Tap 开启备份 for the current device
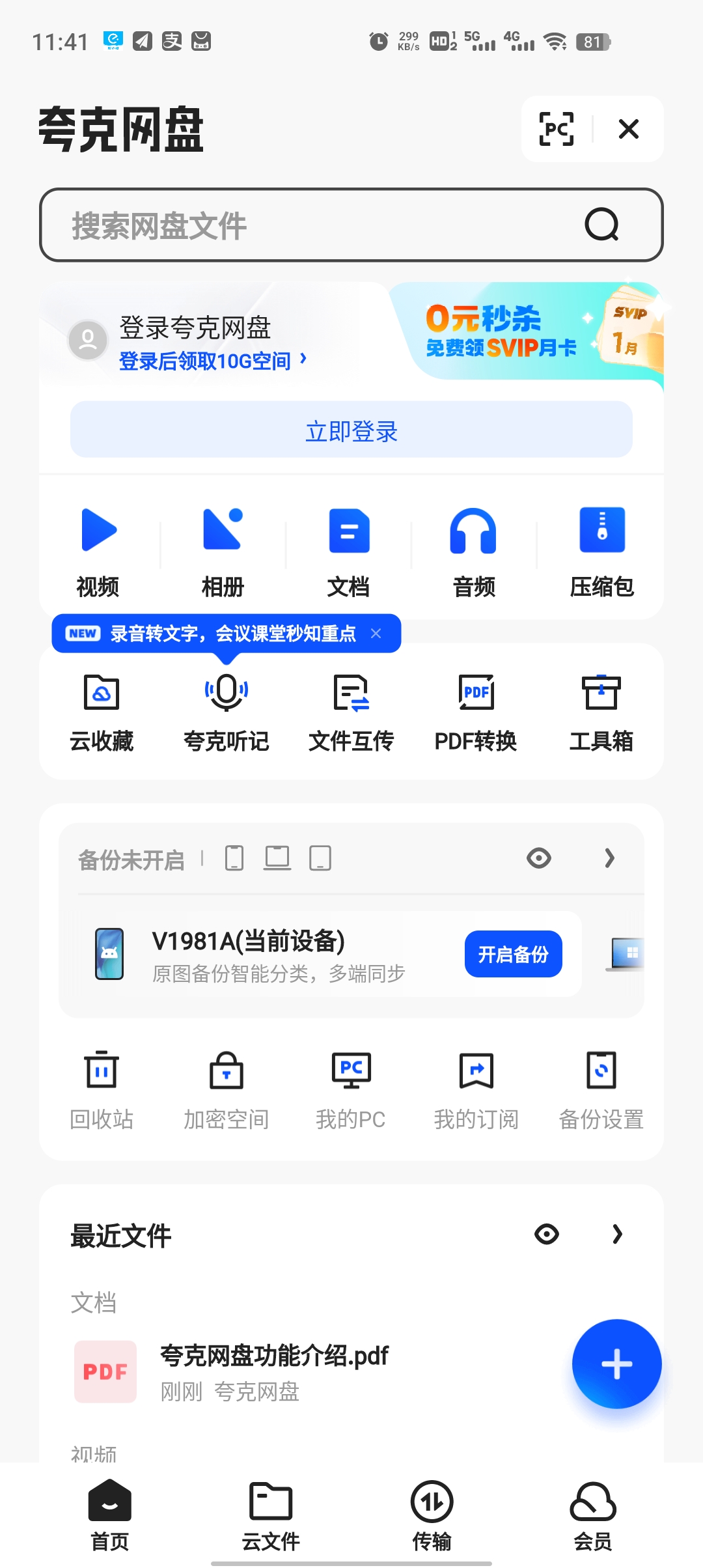 click(513, 954)
